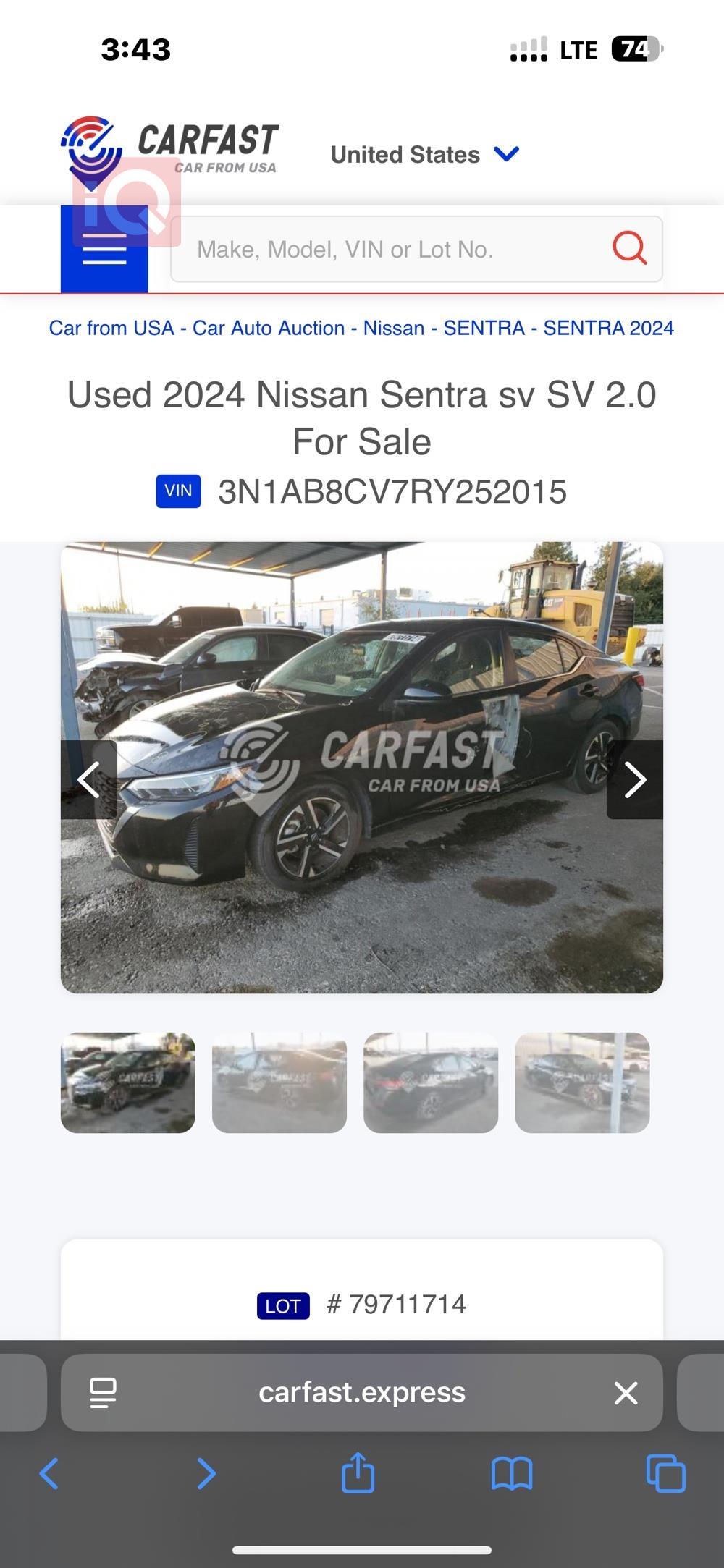Select the second photo thumbnail
Screen dimensions: 724x1568
point(279,1082)
